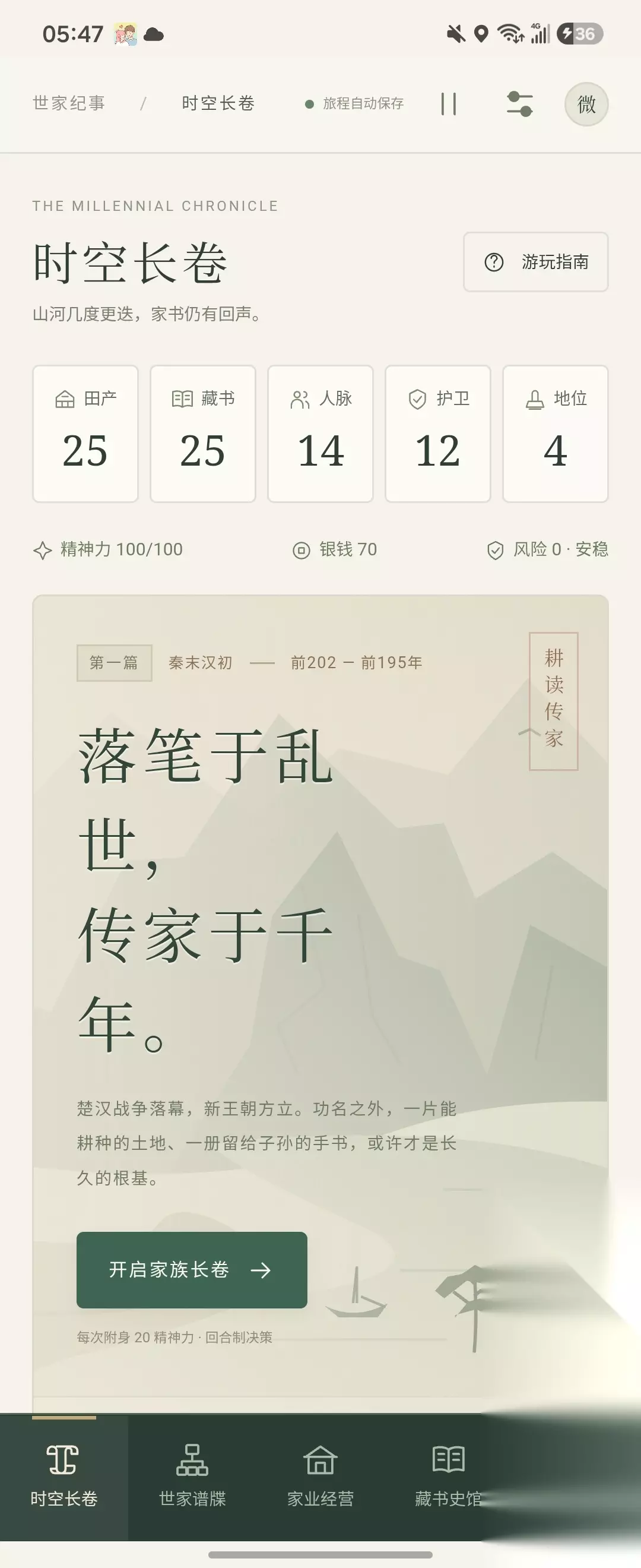Go to 世家纪事 breadcrumb
Viewport: 641px width, 1568px height.
click(x=69, y=103)
